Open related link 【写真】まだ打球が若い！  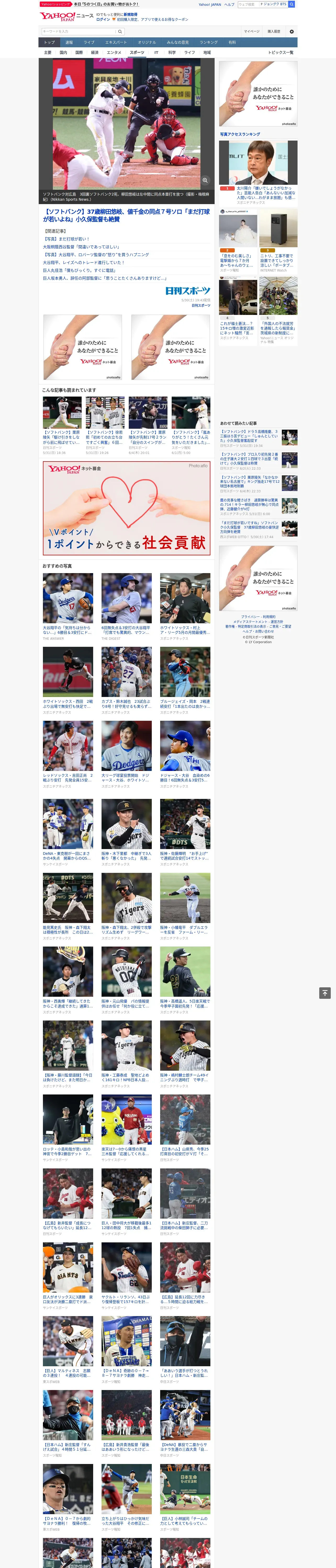66,239
